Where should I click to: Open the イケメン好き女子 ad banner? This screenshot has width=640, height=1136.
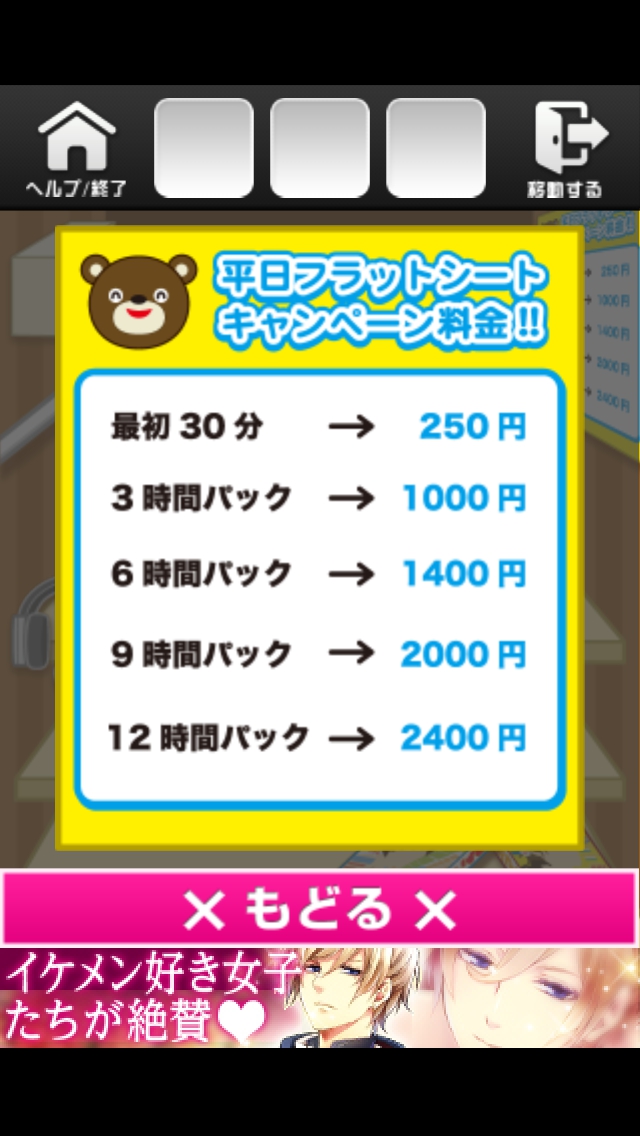coord(320,998)
